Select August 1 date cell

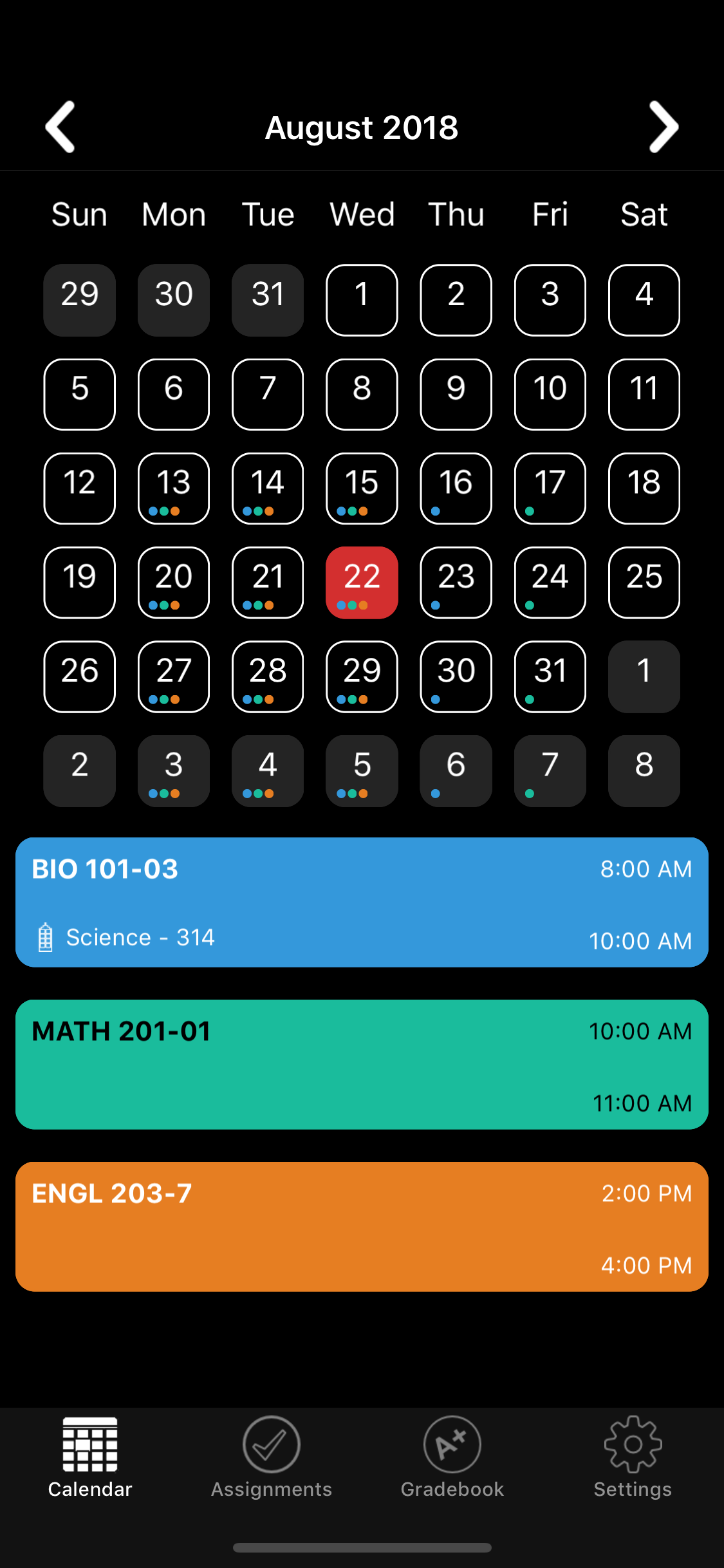[x=362, y=300]
